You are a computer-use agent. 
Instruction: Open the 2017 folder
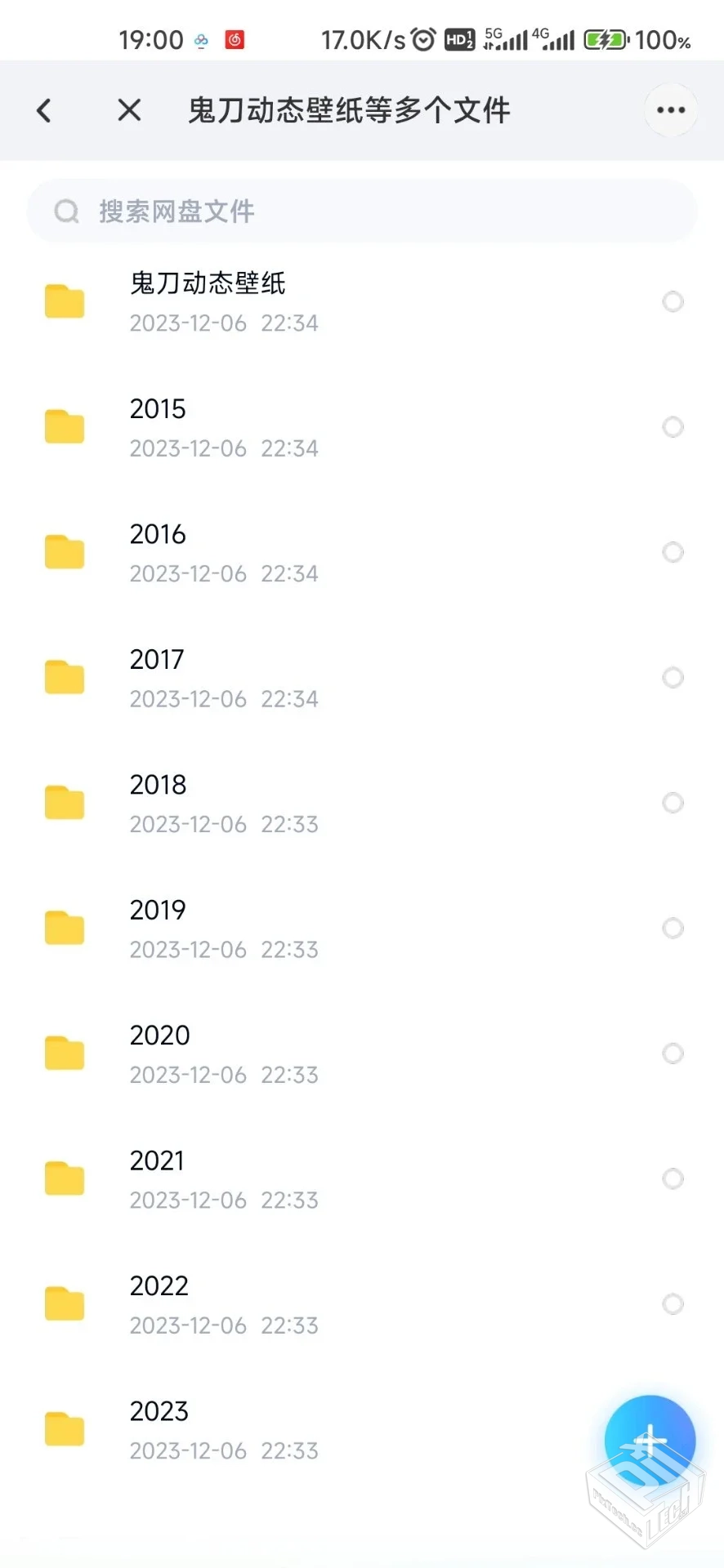[157, 660]
